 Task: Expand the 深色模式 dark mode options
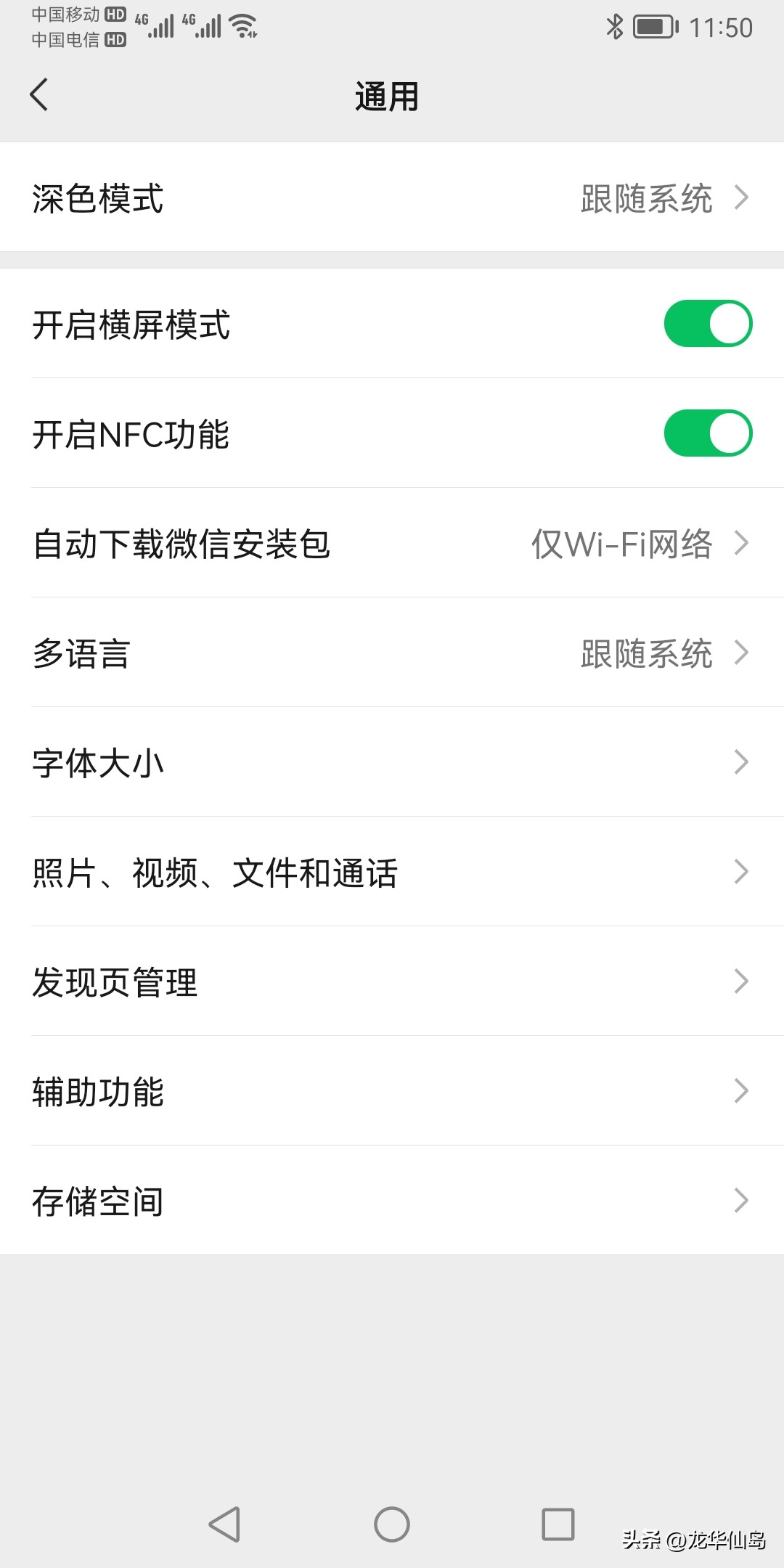392,197
